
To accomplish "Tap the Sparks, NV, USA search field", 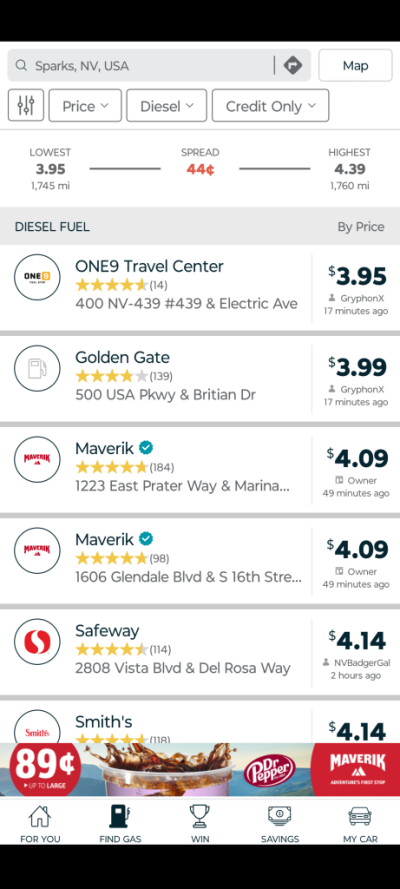I will click(141, 65).
